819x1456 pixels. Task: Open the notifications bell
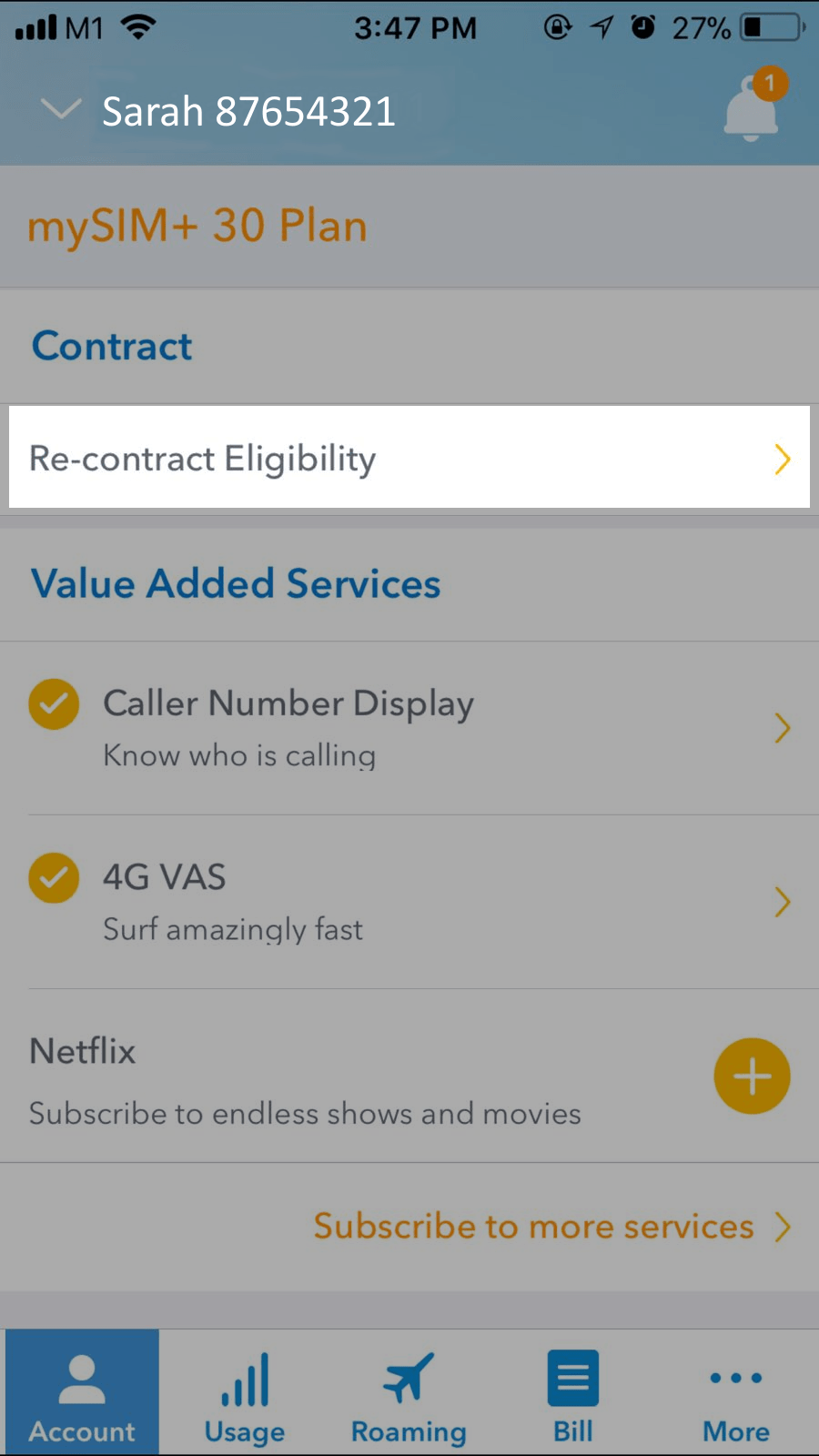tap(752, 109)
